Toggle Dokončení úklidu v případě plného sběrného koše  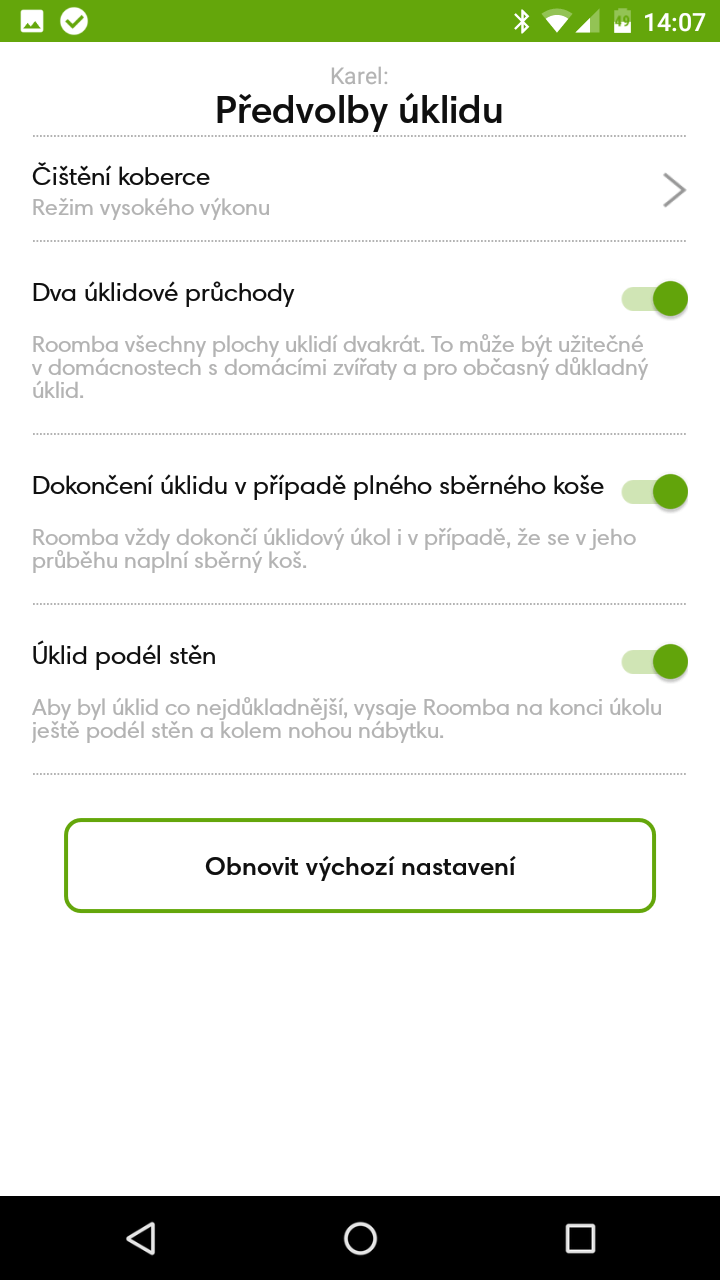[x=655, y=491]
